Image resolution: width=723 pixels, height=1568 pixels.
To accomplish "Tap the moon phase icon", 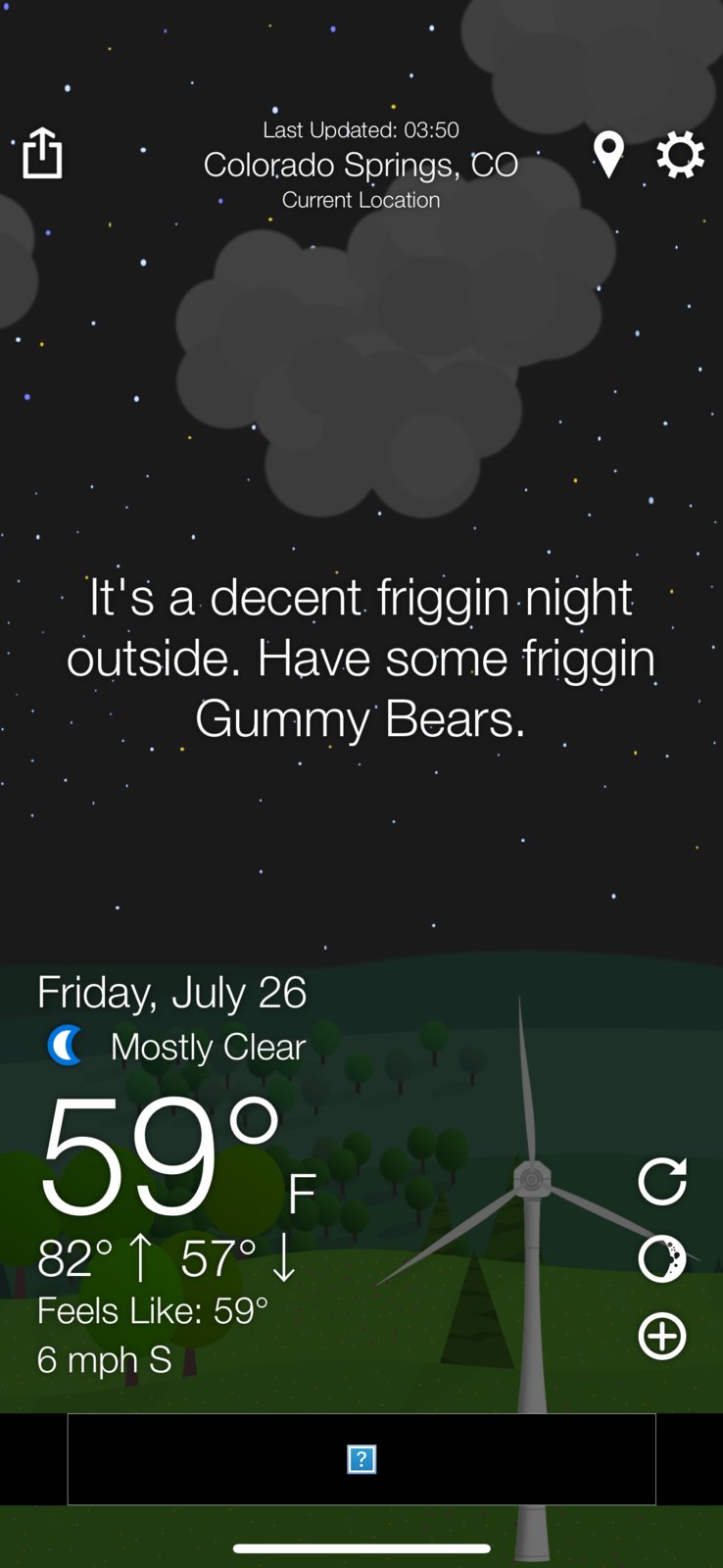I will point(662,1258).
